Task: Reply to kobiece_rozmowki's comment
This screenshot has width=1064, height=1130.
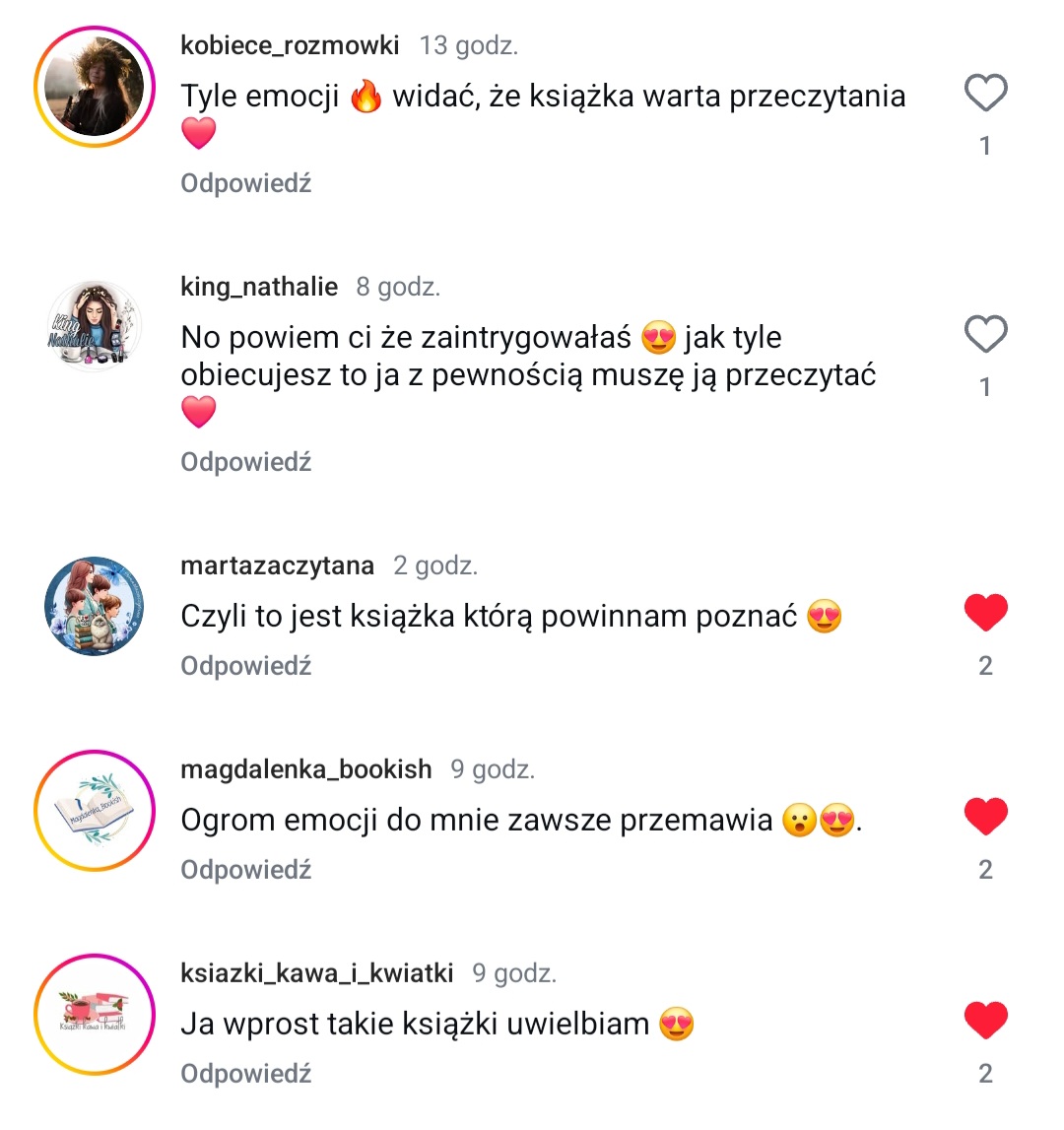Action: (x=245, y=183)
